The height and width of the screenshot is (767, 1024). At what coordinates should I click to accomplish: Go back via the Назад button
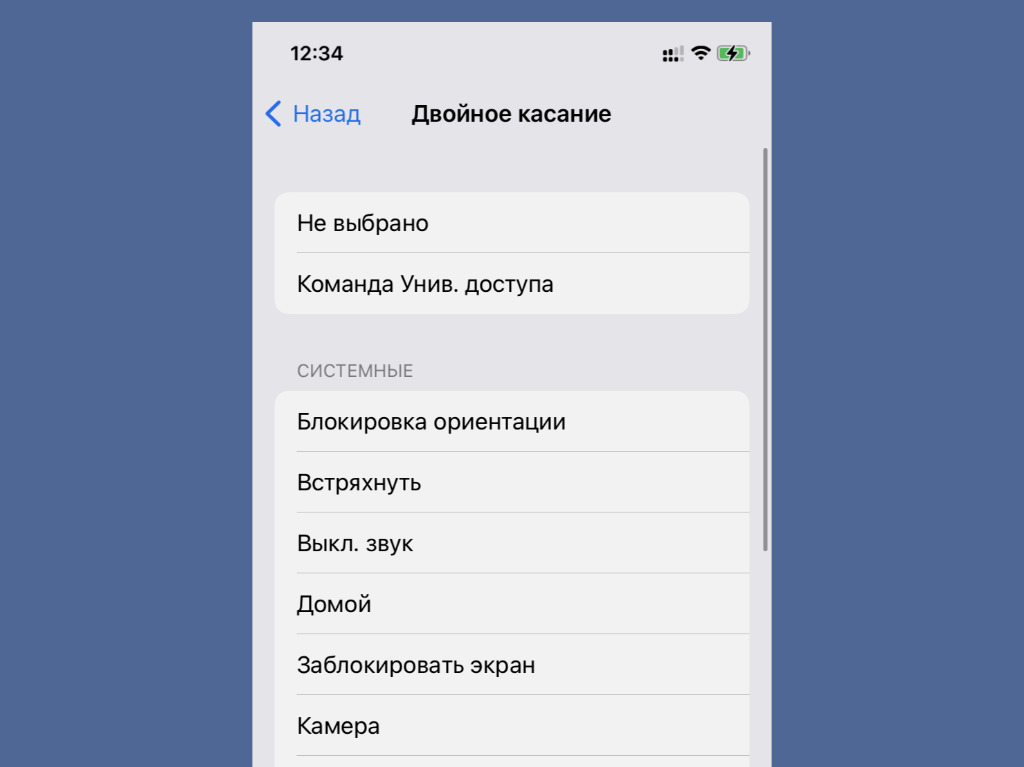coord(314,114)
